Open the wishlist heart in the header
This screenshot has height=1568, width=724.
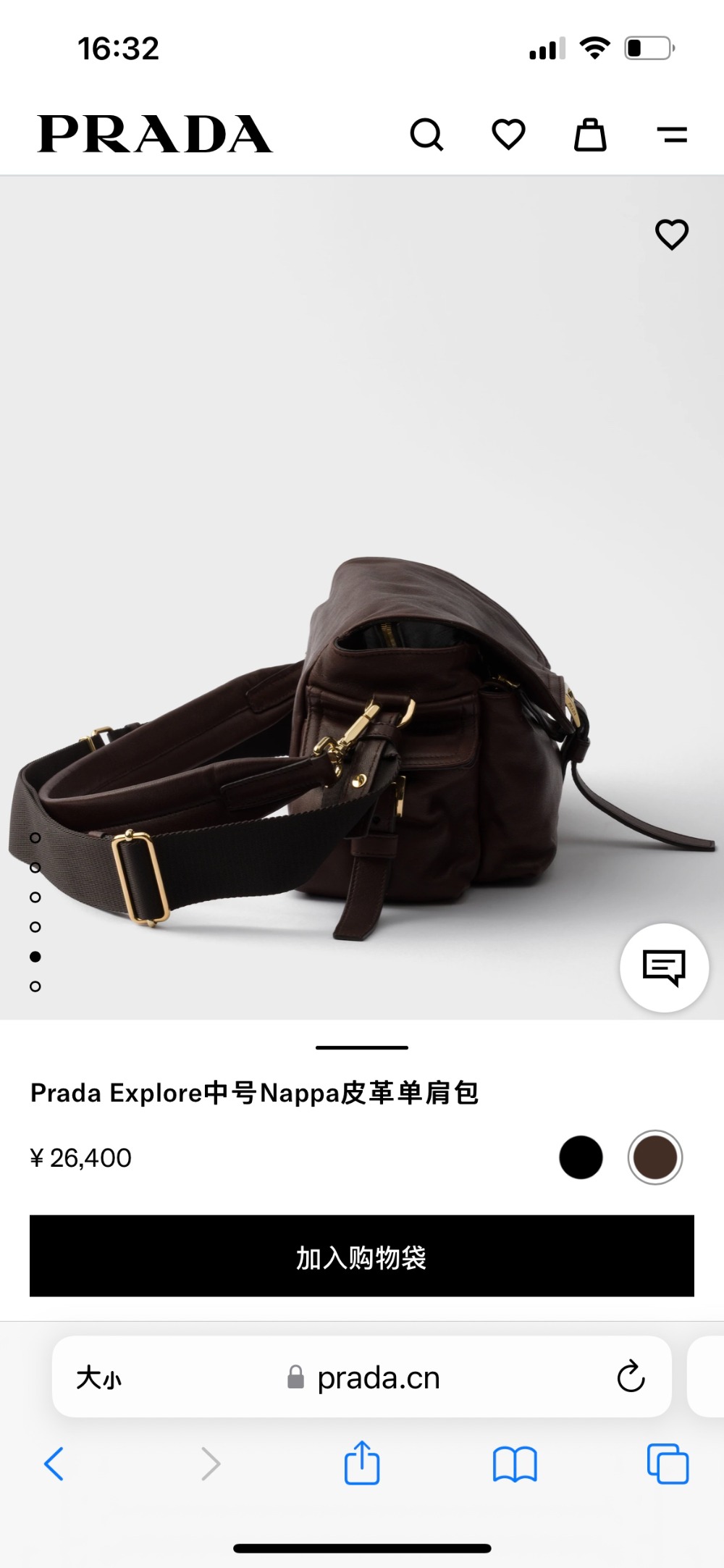pos(508,135)
